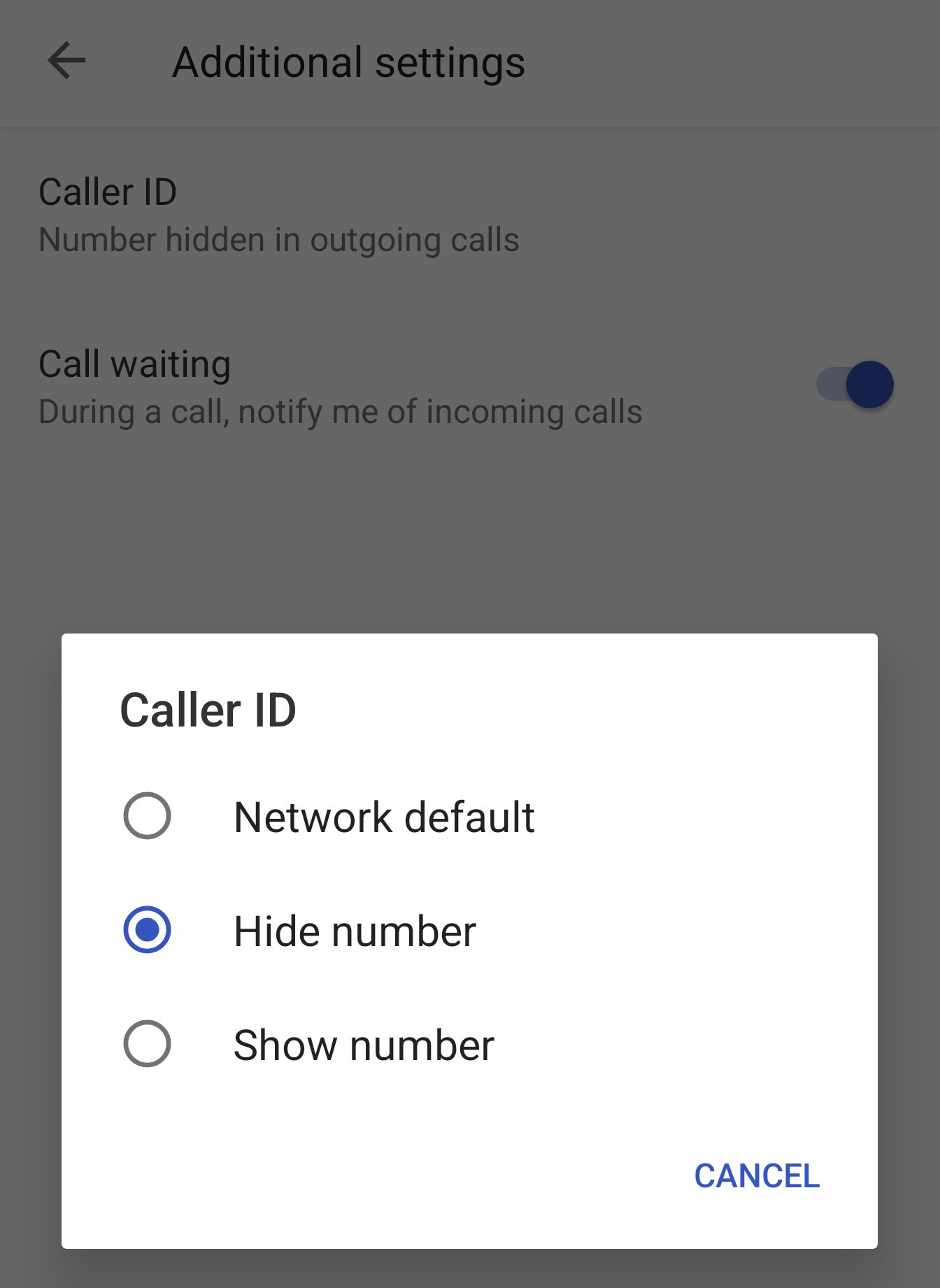The height and width of the screenshot is (1288, 940).
Task: Click the Network default label text
Action: [384, 816]
